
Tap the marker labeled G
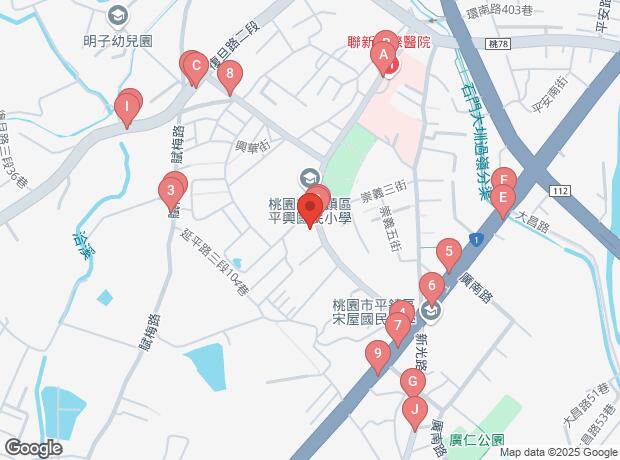(x=411, y=381)
